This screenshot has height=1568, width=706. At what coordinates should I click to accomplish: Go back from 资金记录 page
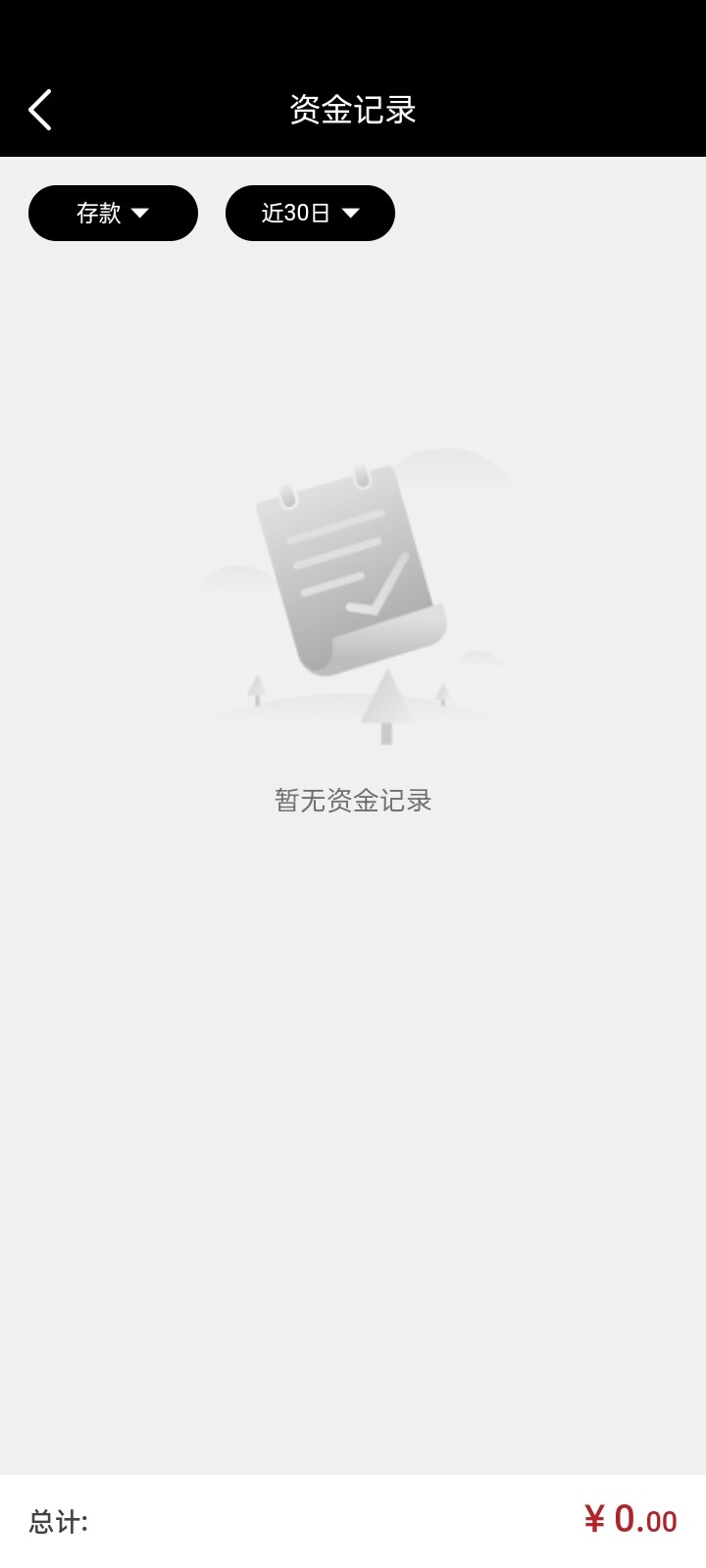pyautogui.click(x=40, y=110)
